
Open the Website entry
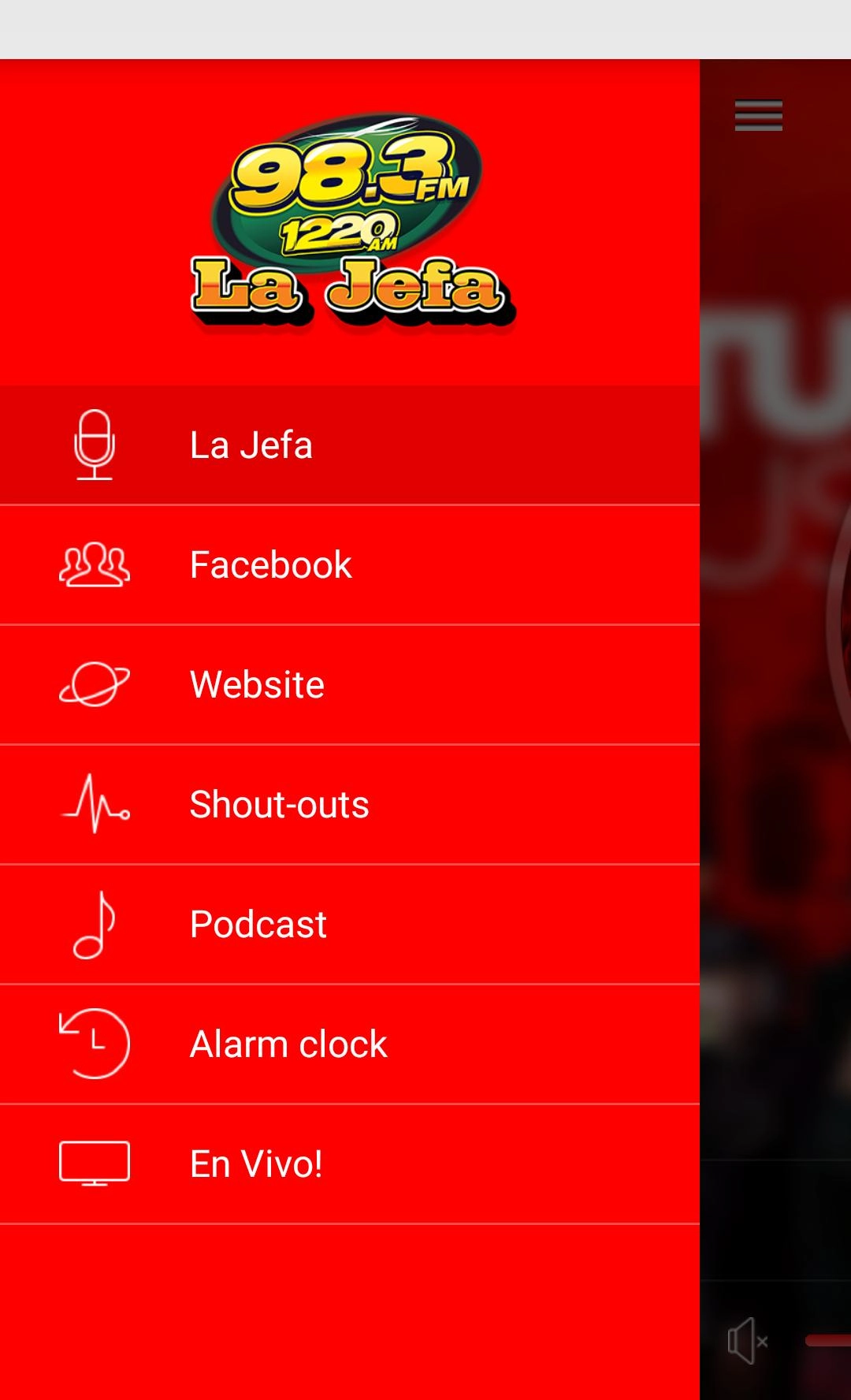point(349,685)
